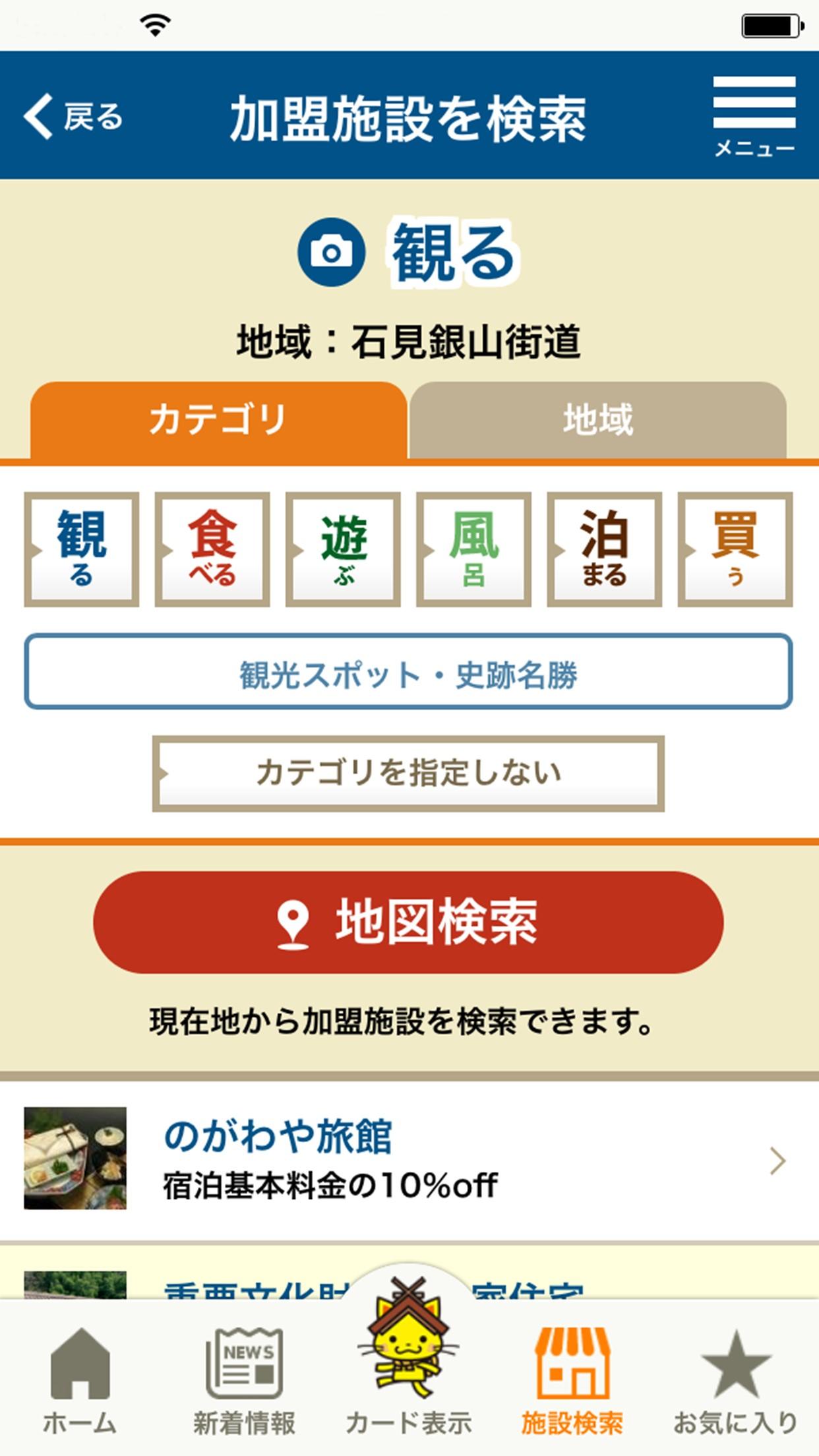
Task: Clear filter with カテゴリを指定しない
Action: pos(408,773)
